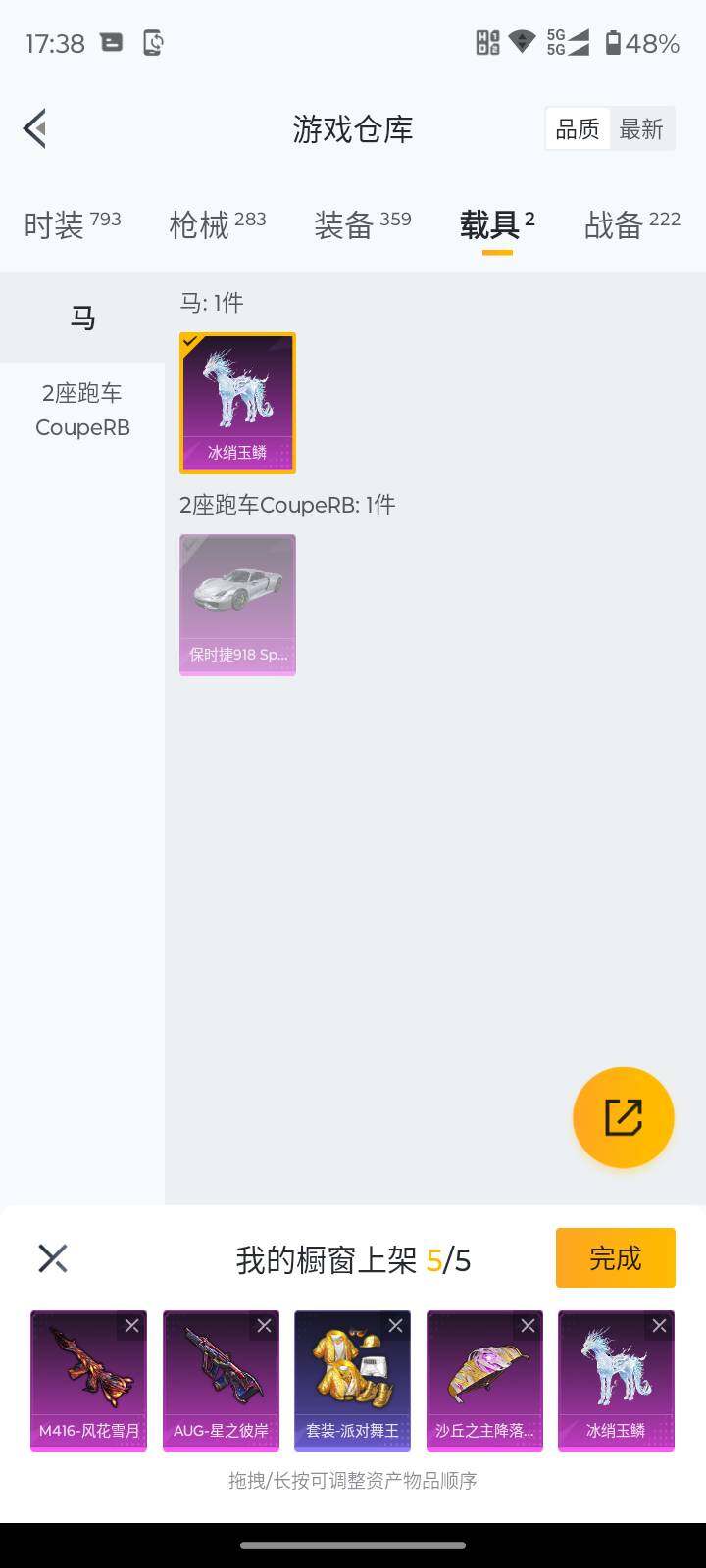Tap the 保时捷918 car item
The width and height of the screenshot is (706, 1568).
(237, 605)
